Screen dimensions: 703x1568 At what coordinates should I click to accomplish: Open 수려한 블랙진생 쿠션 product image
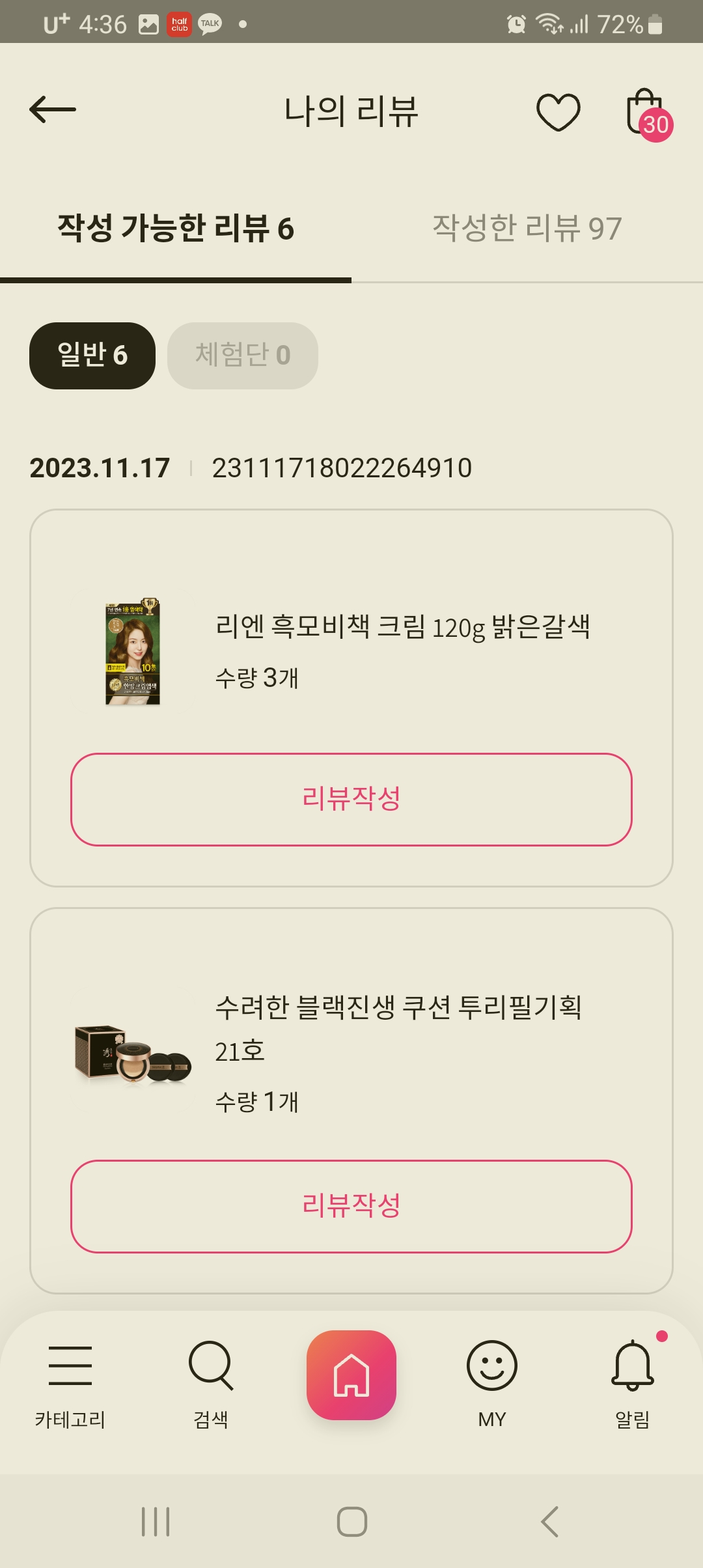133,1054
